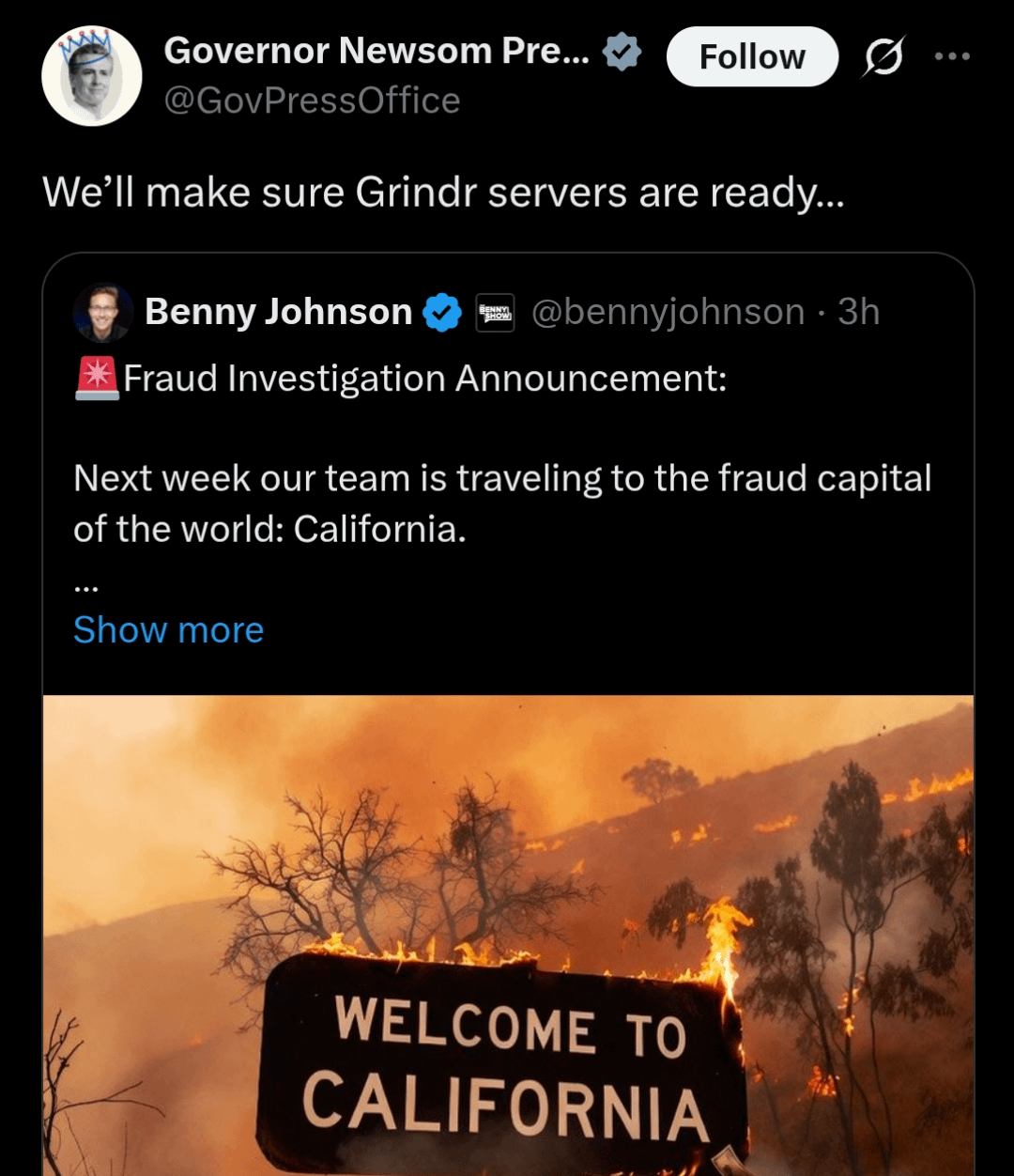This screenshot has height=1176, width=1014.
Task: Open the three-dot overflow menu
Action: click(x=952, y=56)
